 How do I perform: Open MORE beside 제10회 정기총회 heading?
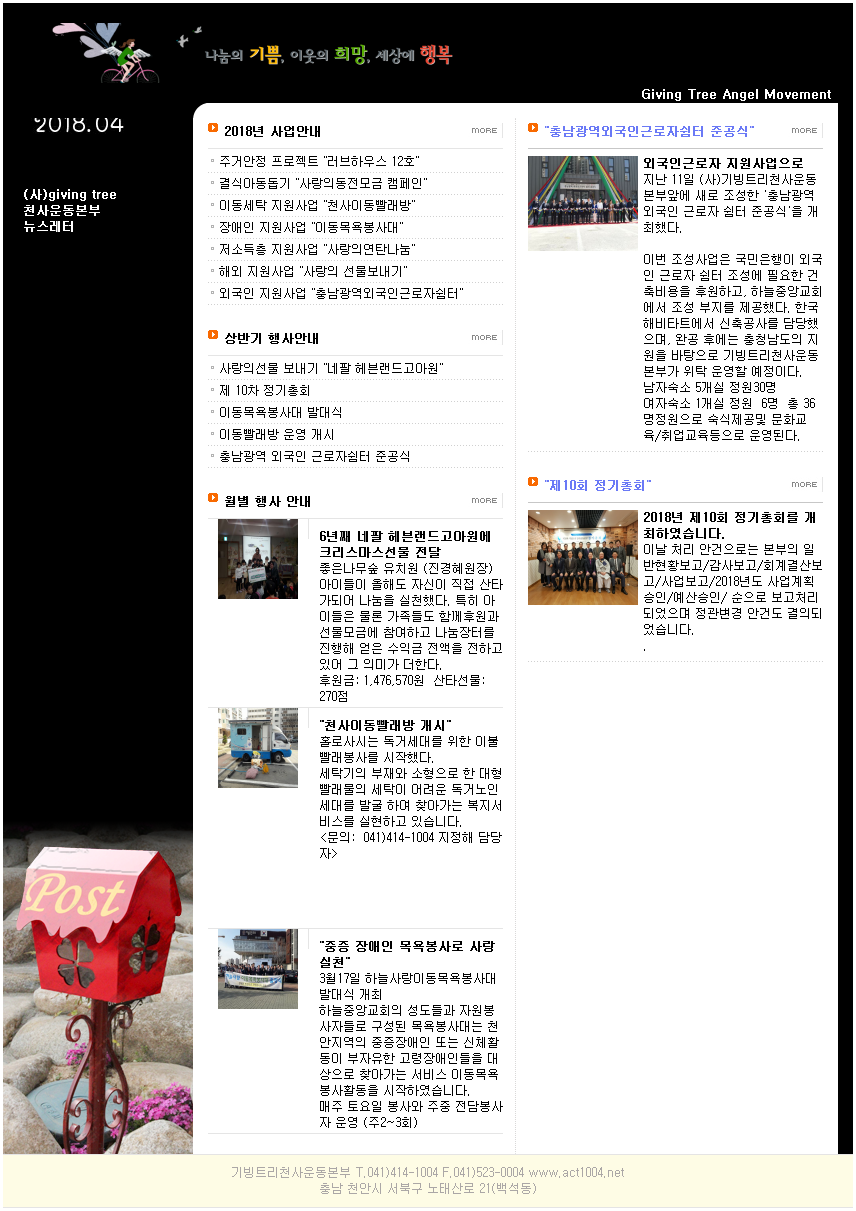tap(804, 484)
